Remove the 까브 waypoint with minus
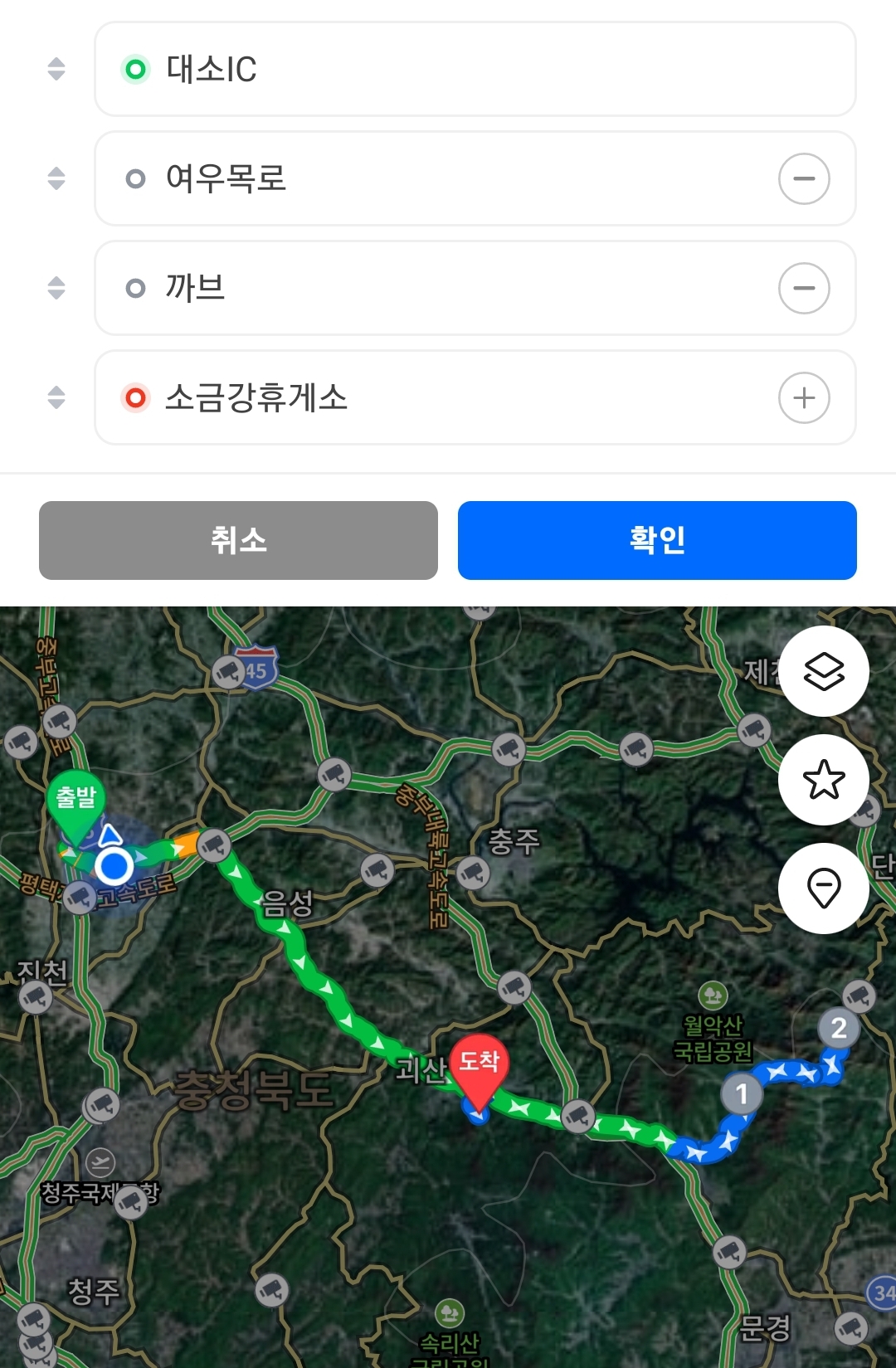This screenshot has height=1368, width=896. coord(805,288)
